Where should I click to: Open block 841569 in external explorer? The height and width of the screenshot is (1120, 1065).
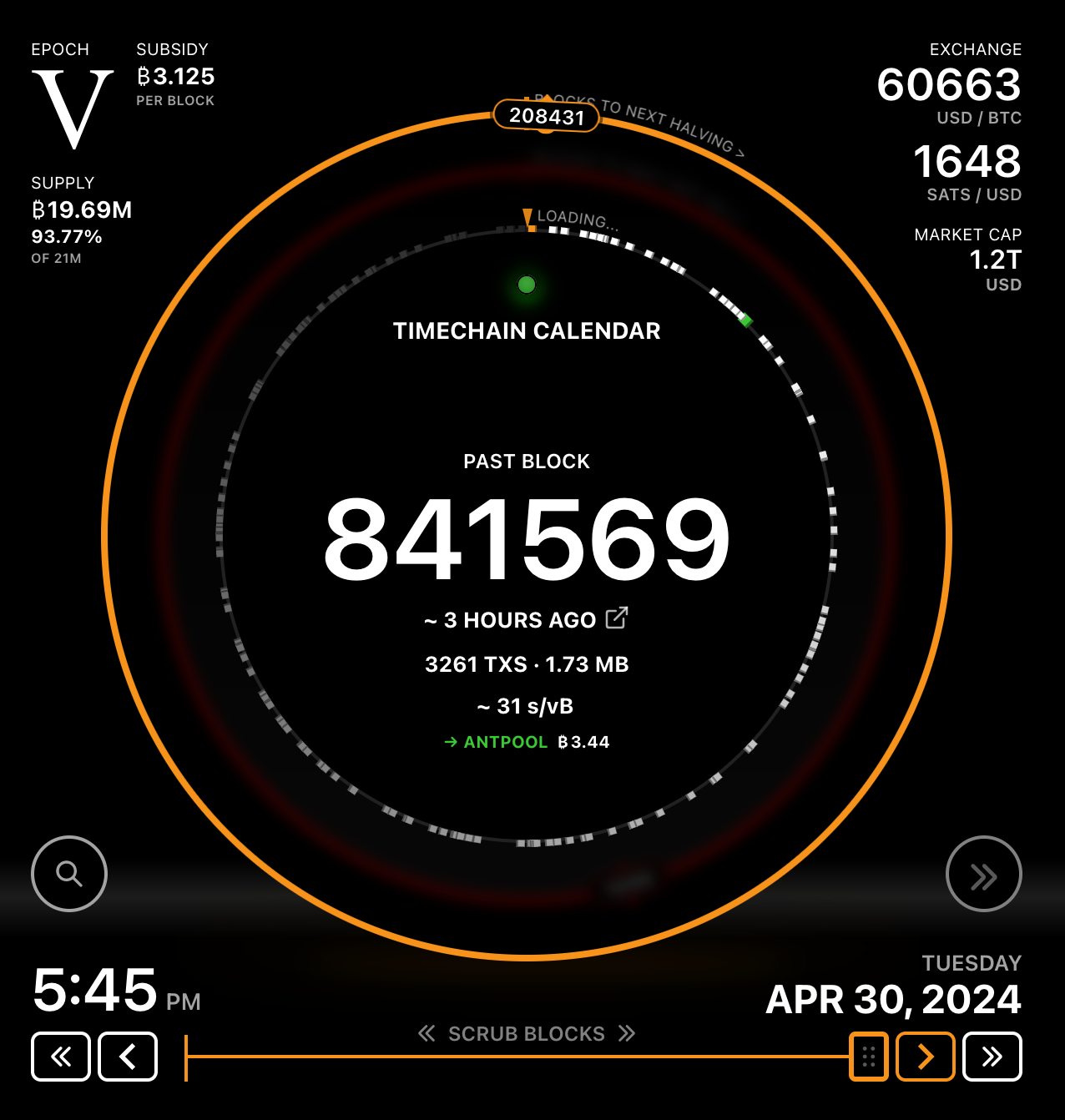pos(617,618)
